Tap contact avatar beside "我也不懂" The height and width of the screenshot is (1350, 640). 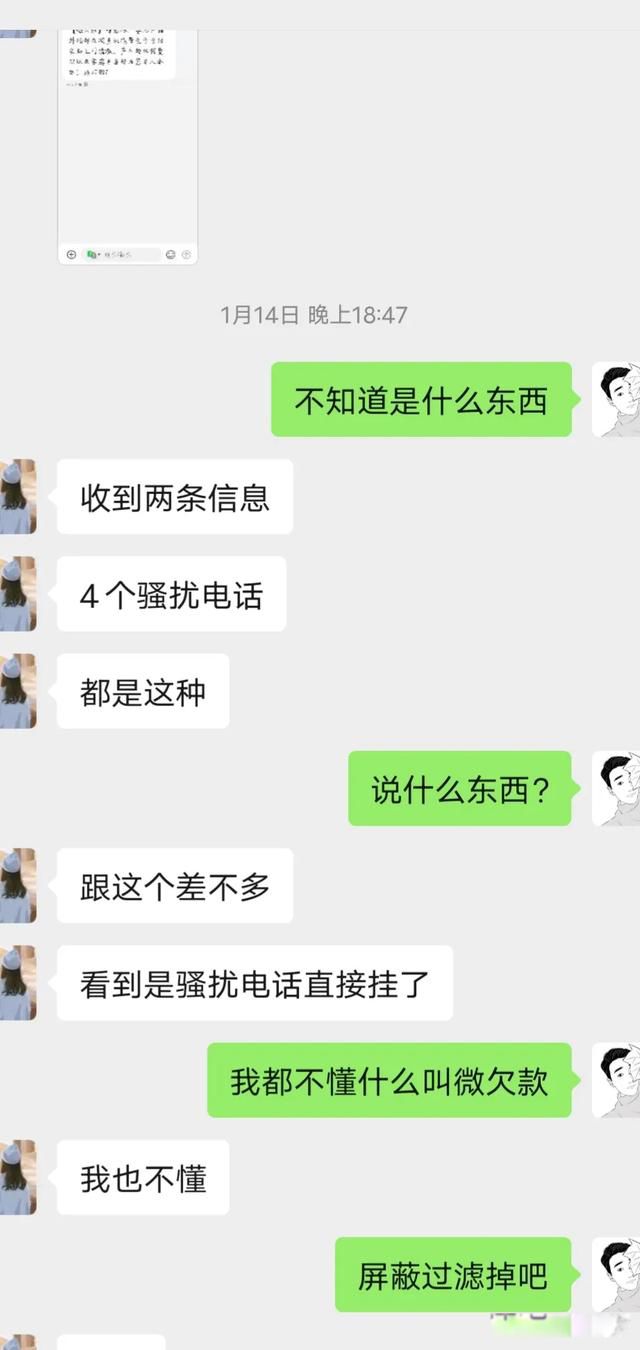18,1177
